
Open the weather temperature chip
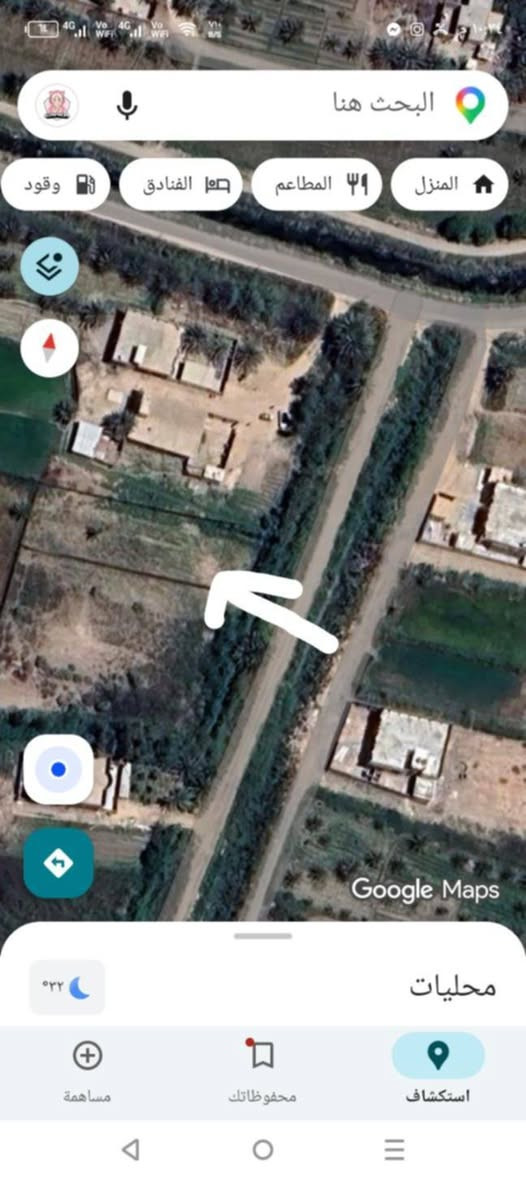coord(67,987)
